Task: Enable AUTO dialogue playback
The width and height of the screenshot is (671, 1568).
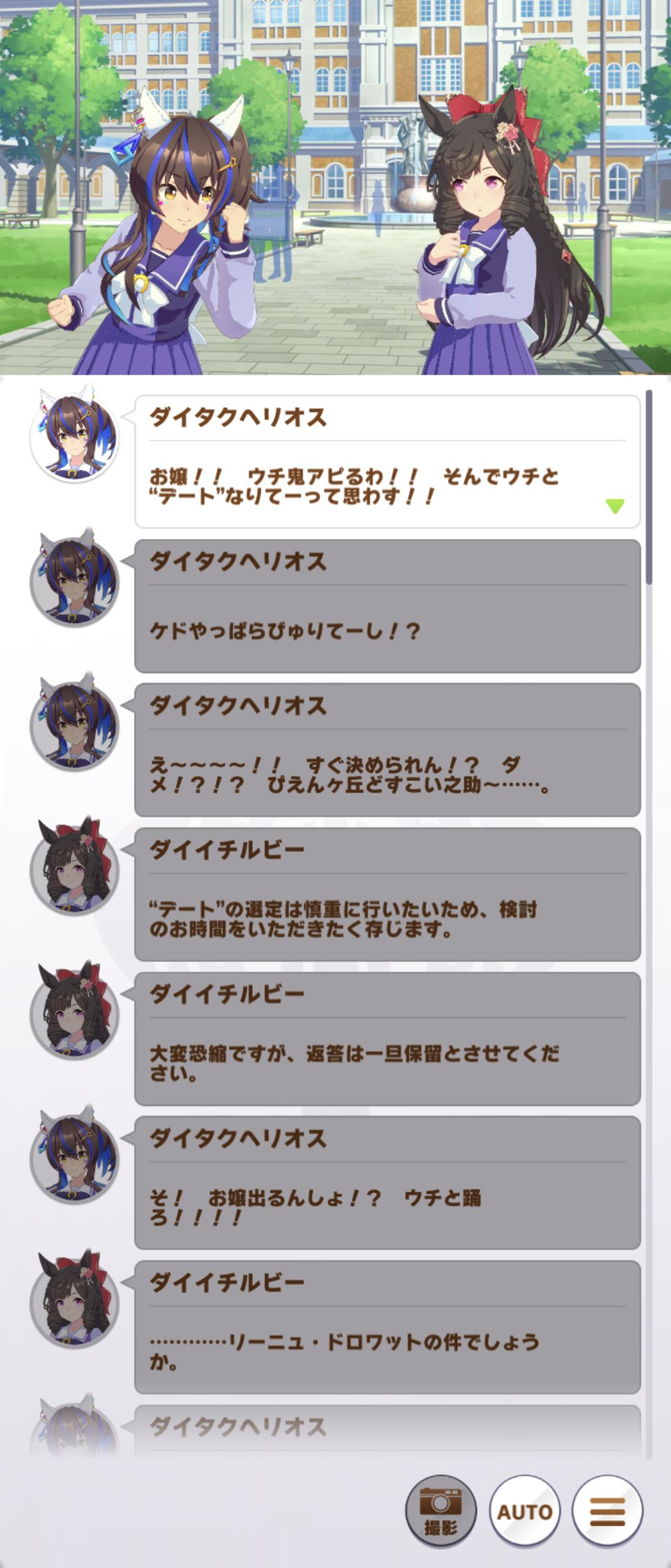Action: 524,1510
